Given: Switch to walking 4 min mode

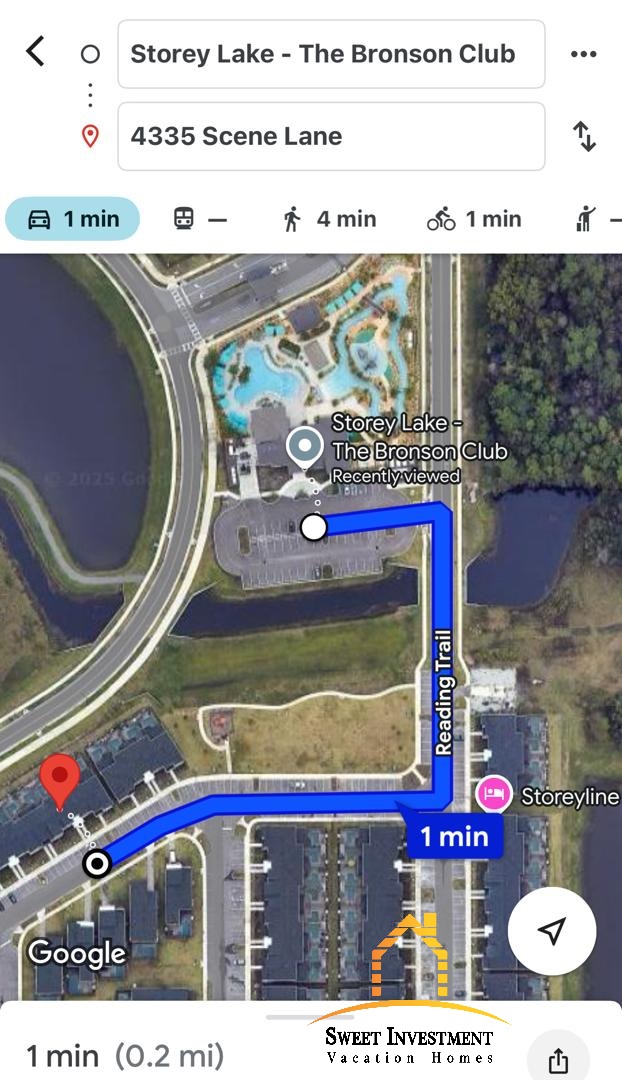Looking at the screenshot, I should click(x=329, y=219).
